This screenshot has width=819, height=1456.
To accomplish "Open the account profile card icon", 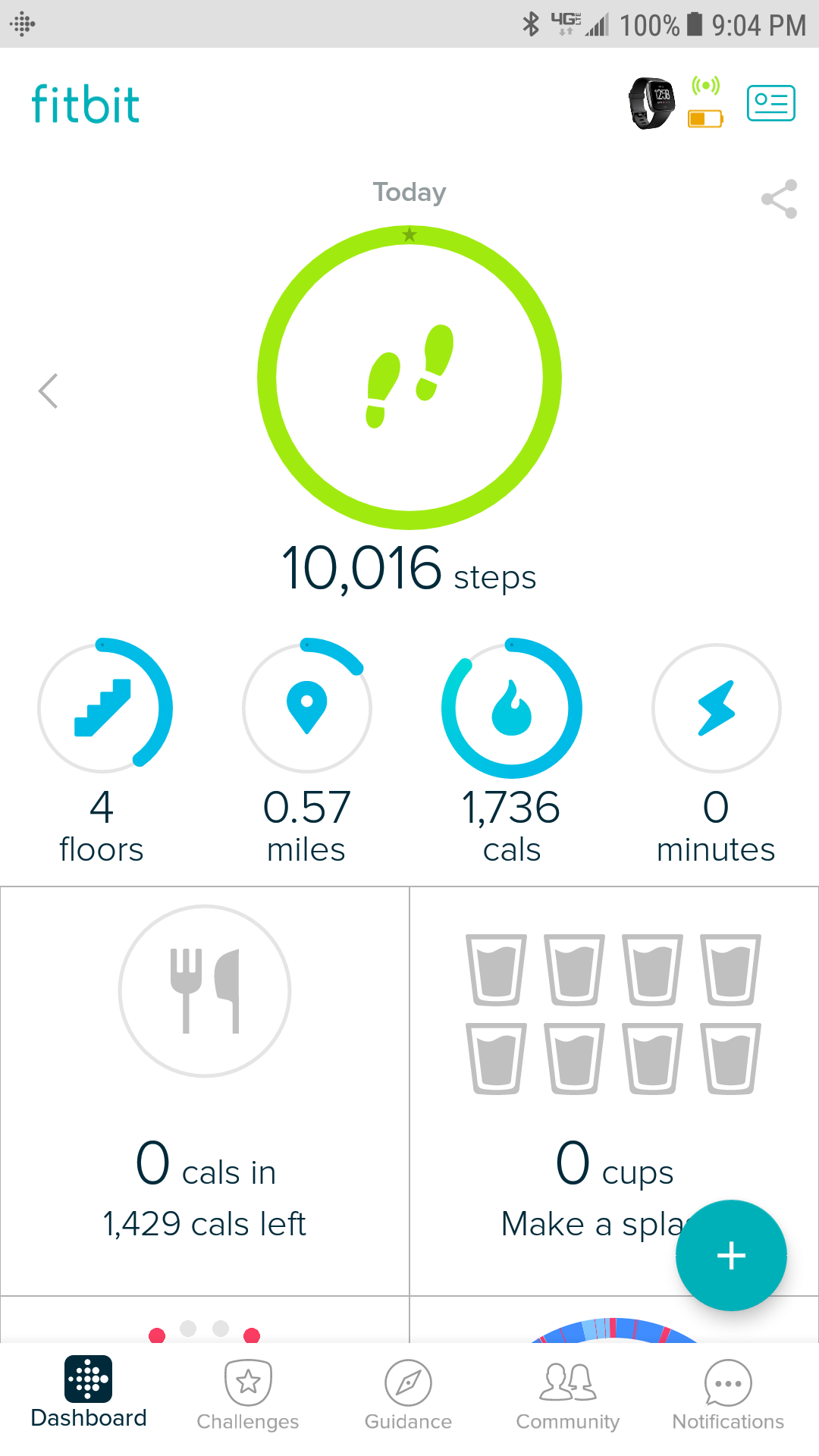I will coord(770,103).
